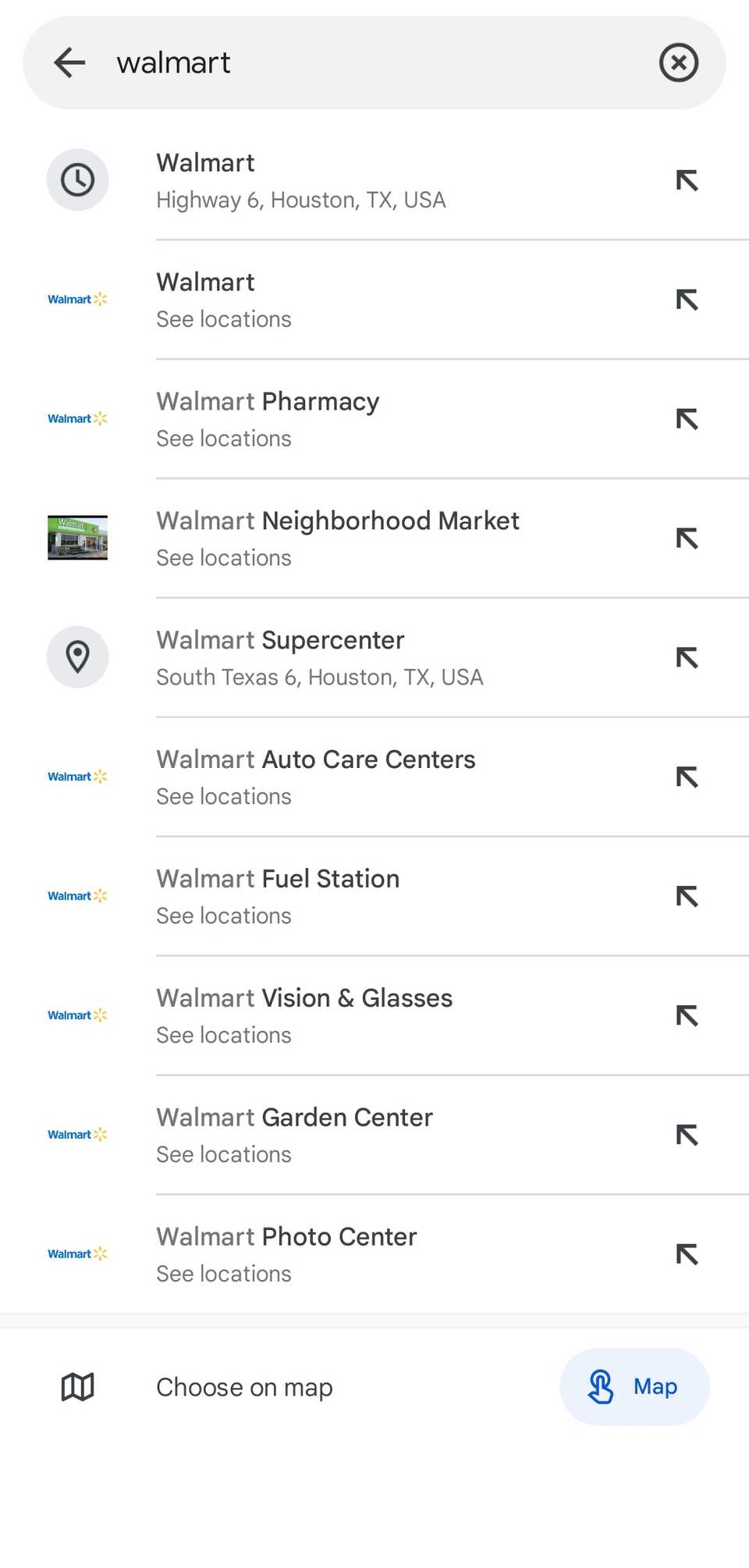The width and height of the screenshot is (749, 1568).
Task: Tap the fill arrow for Walmart Garden Center
Action: point(686,1134)
